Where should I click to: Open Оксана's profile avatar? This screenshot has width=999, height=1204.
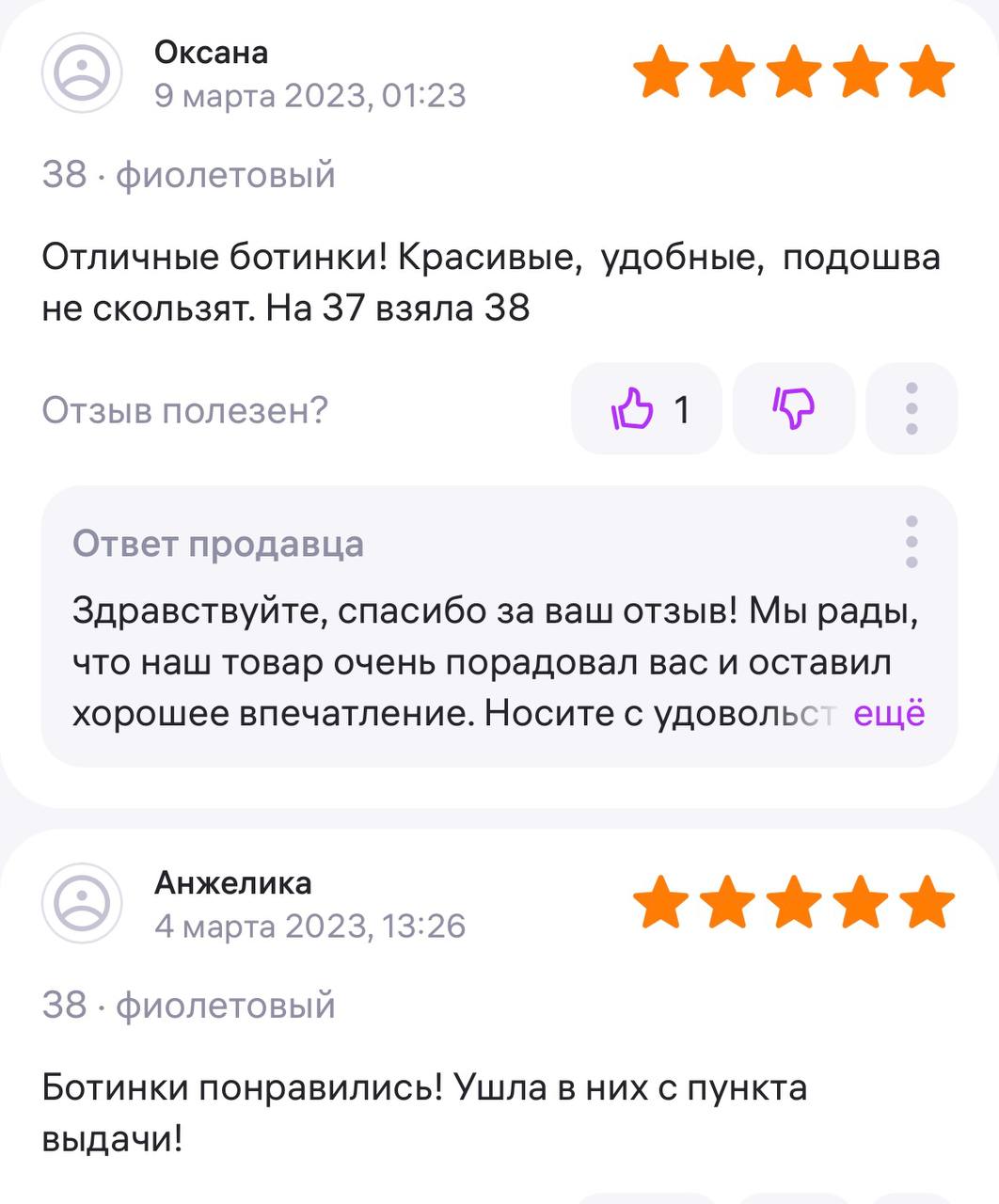pos(82,73)
